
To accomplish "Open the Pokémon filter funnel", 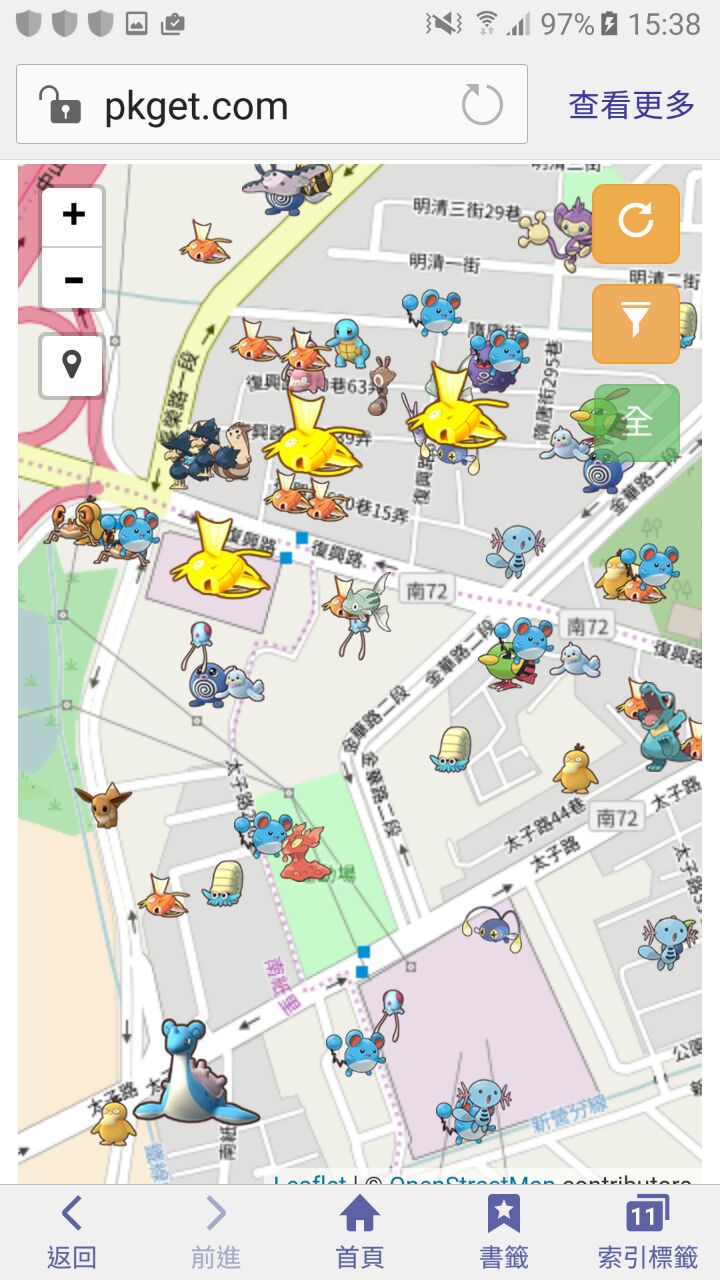I will click(636, 322).
